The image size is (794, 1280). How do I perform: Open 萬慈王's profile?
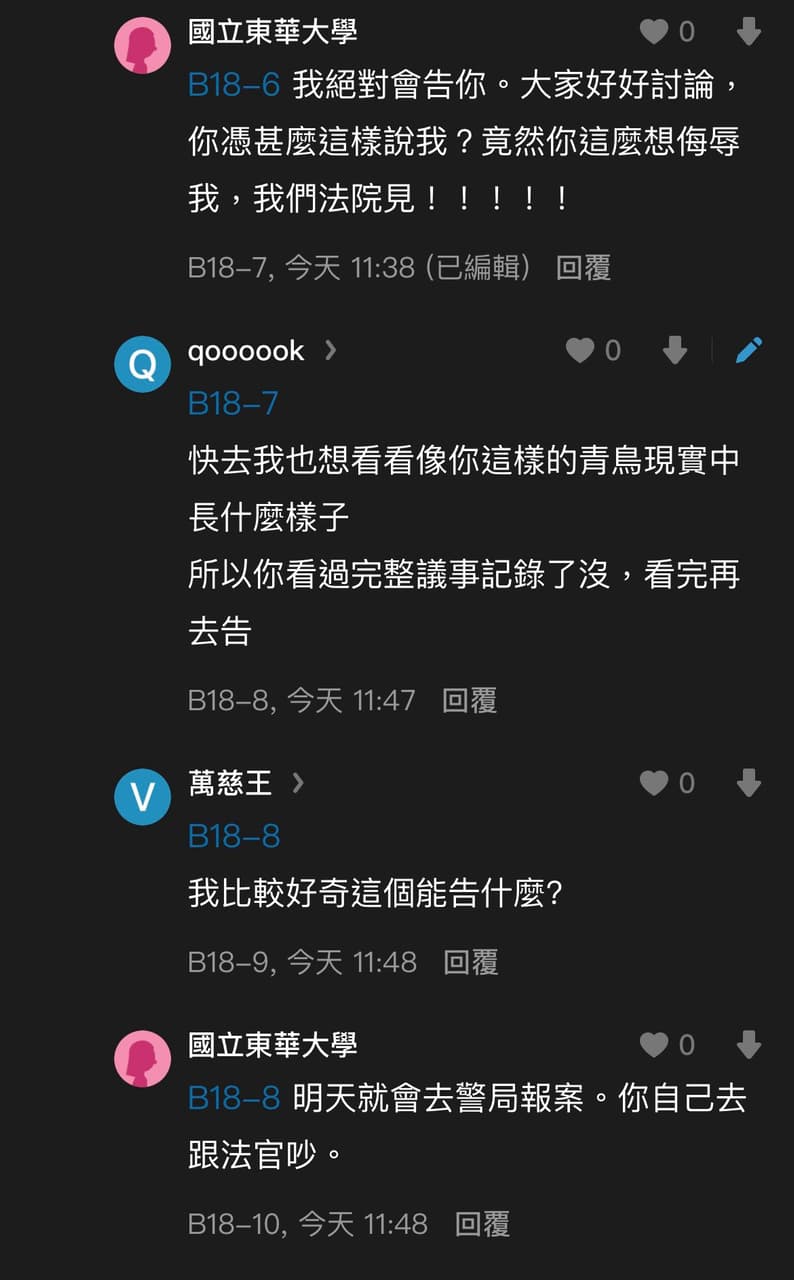click(231, 783)
